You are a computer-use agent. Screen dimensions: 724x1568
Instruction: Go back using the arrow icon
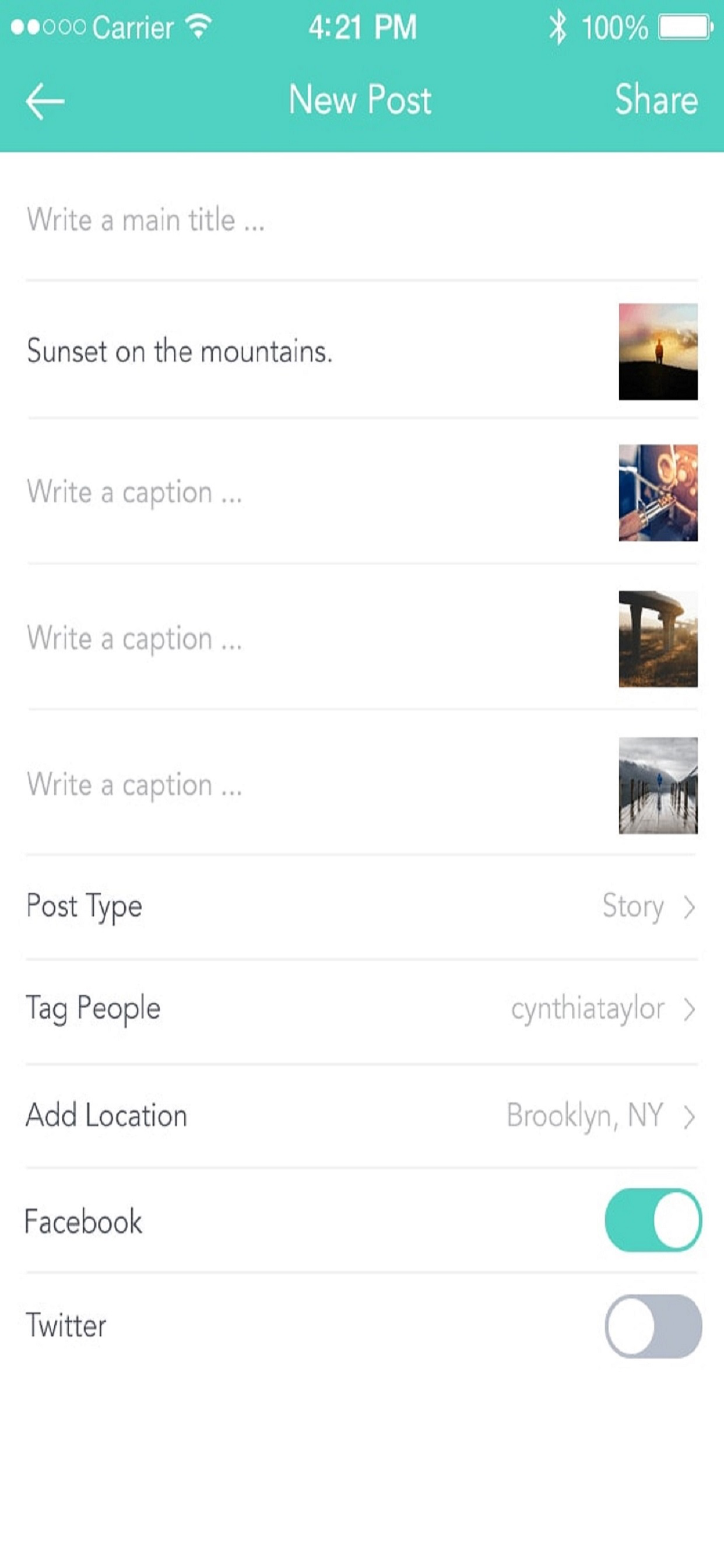coord(45,101)
